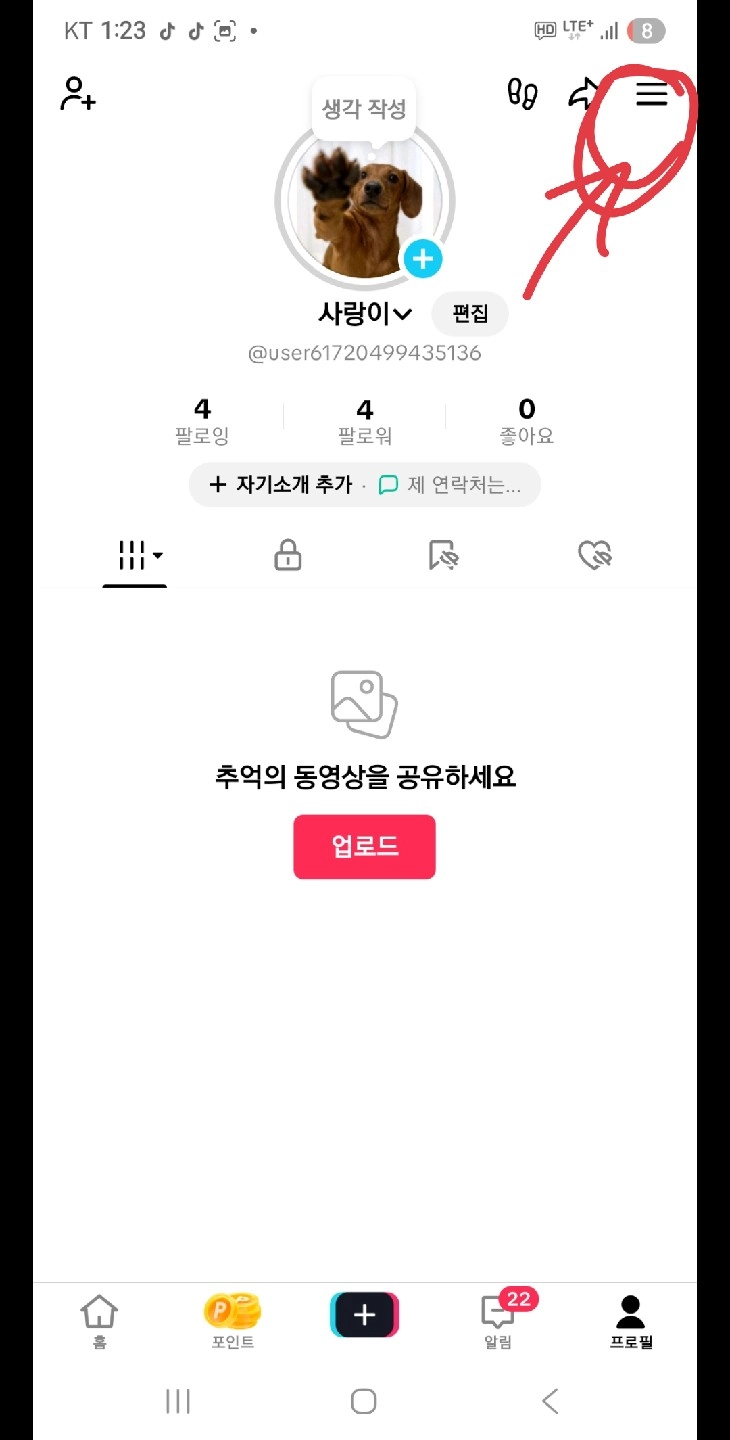Screen dimensions: 730x1440
Task: Create a new video with plus button
Action: (365, 1315)
